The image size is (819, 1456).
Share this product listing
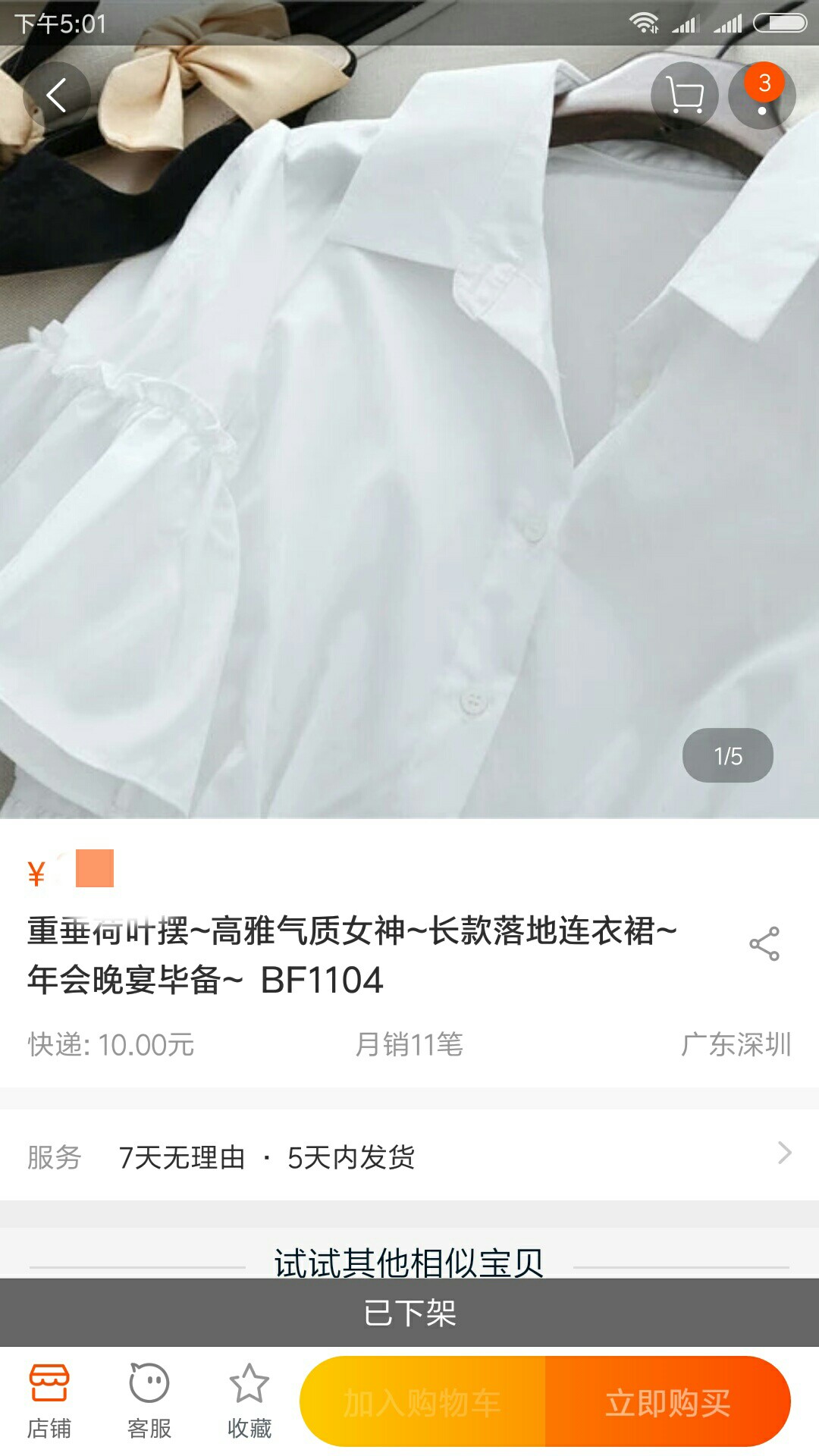click(764, 943)
